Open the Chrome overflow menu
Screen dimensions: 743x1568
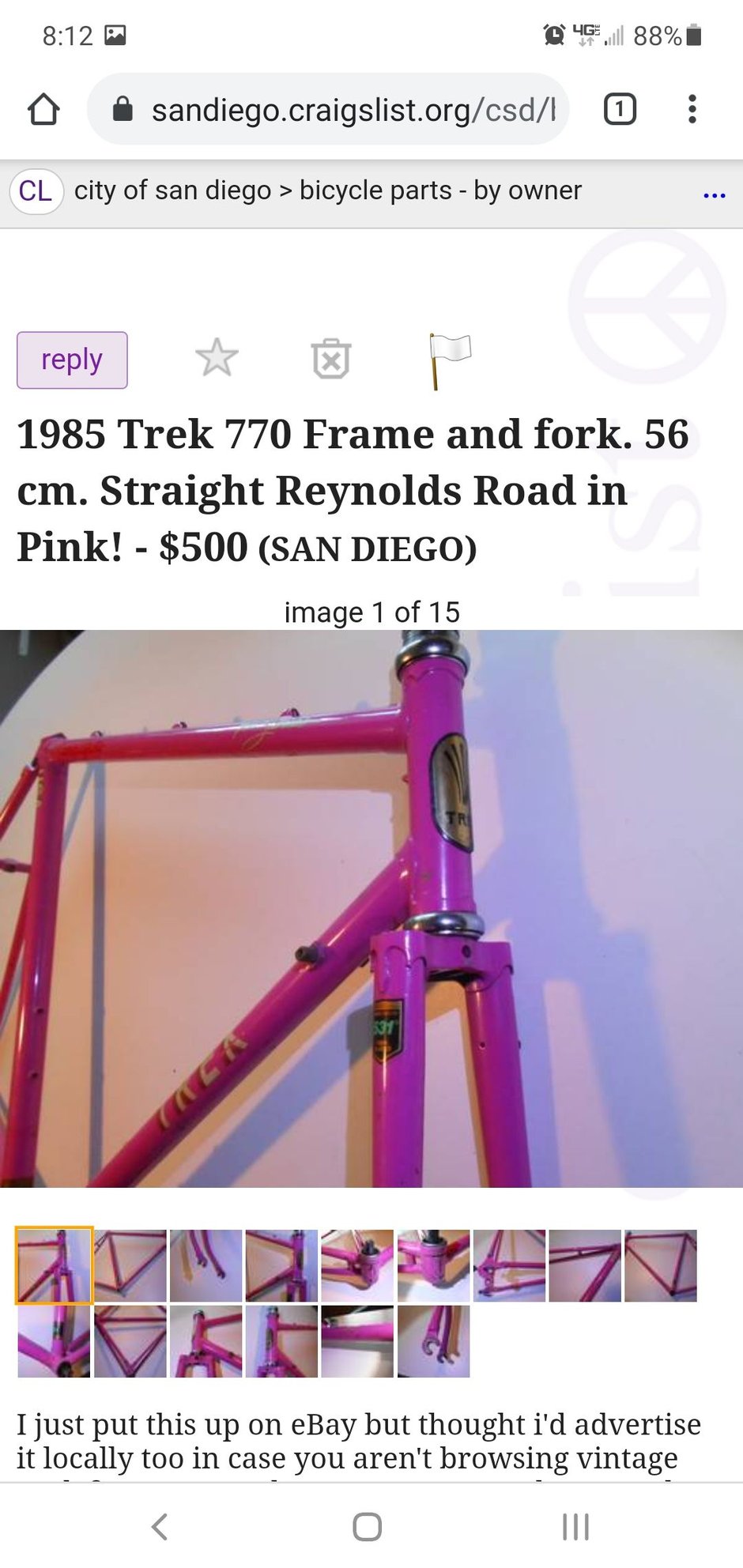coord(692,109)
